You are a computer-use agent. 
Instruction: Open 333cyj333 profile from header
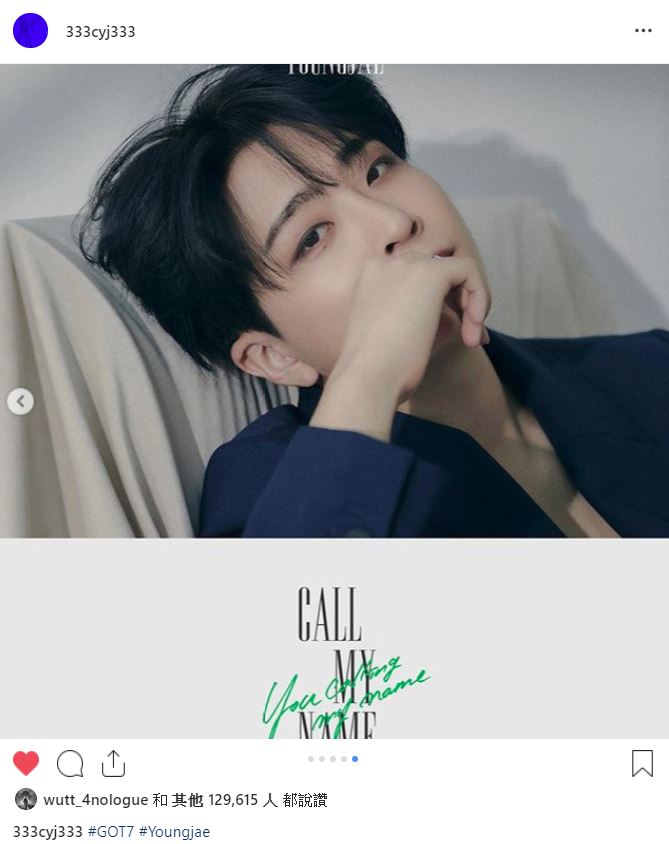pos(100,32)
